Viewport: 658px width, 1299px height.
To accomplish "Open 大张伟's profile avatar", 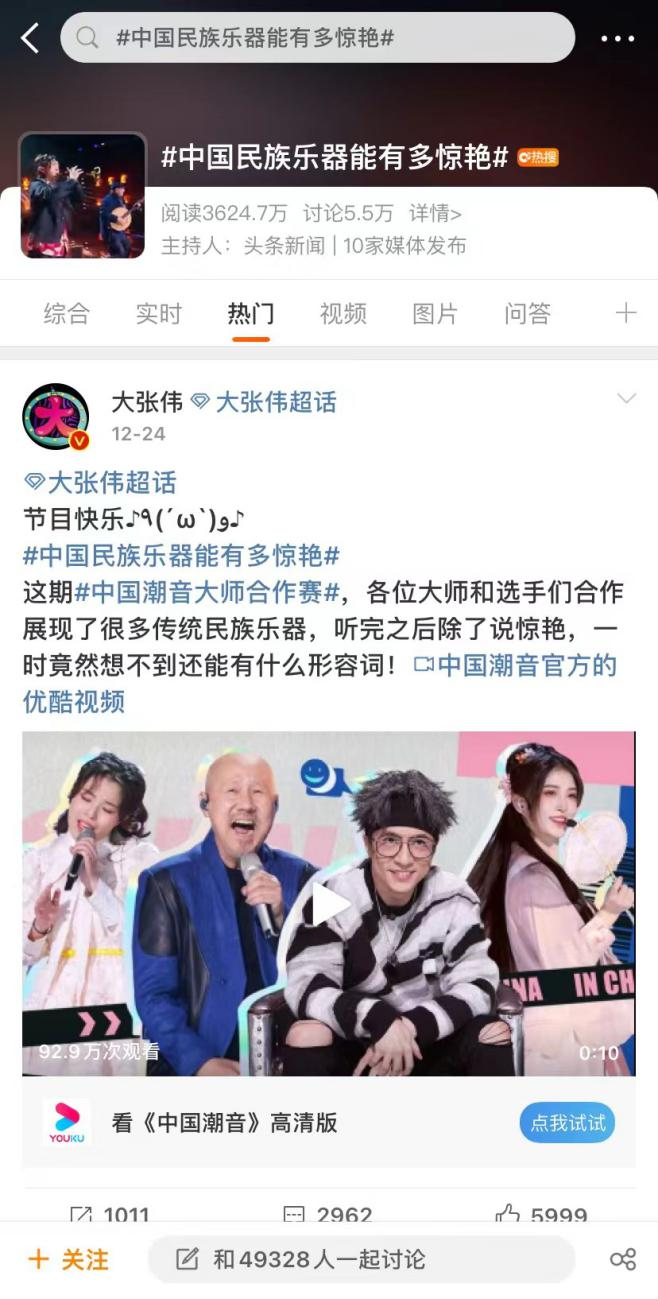I will pyautogui.click(x=56, y=416).
